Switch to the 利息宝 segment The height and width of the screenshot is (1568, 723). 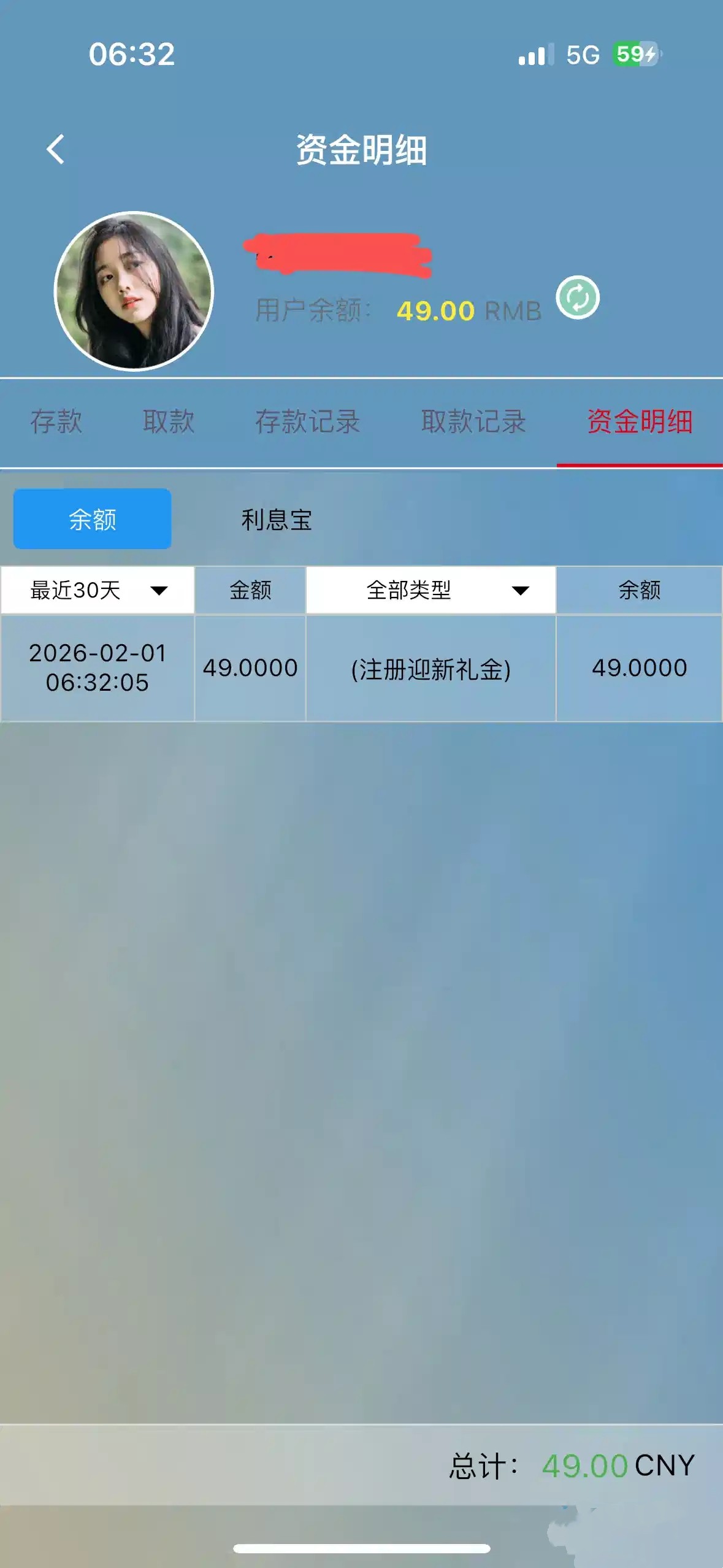tap(277, 520)
